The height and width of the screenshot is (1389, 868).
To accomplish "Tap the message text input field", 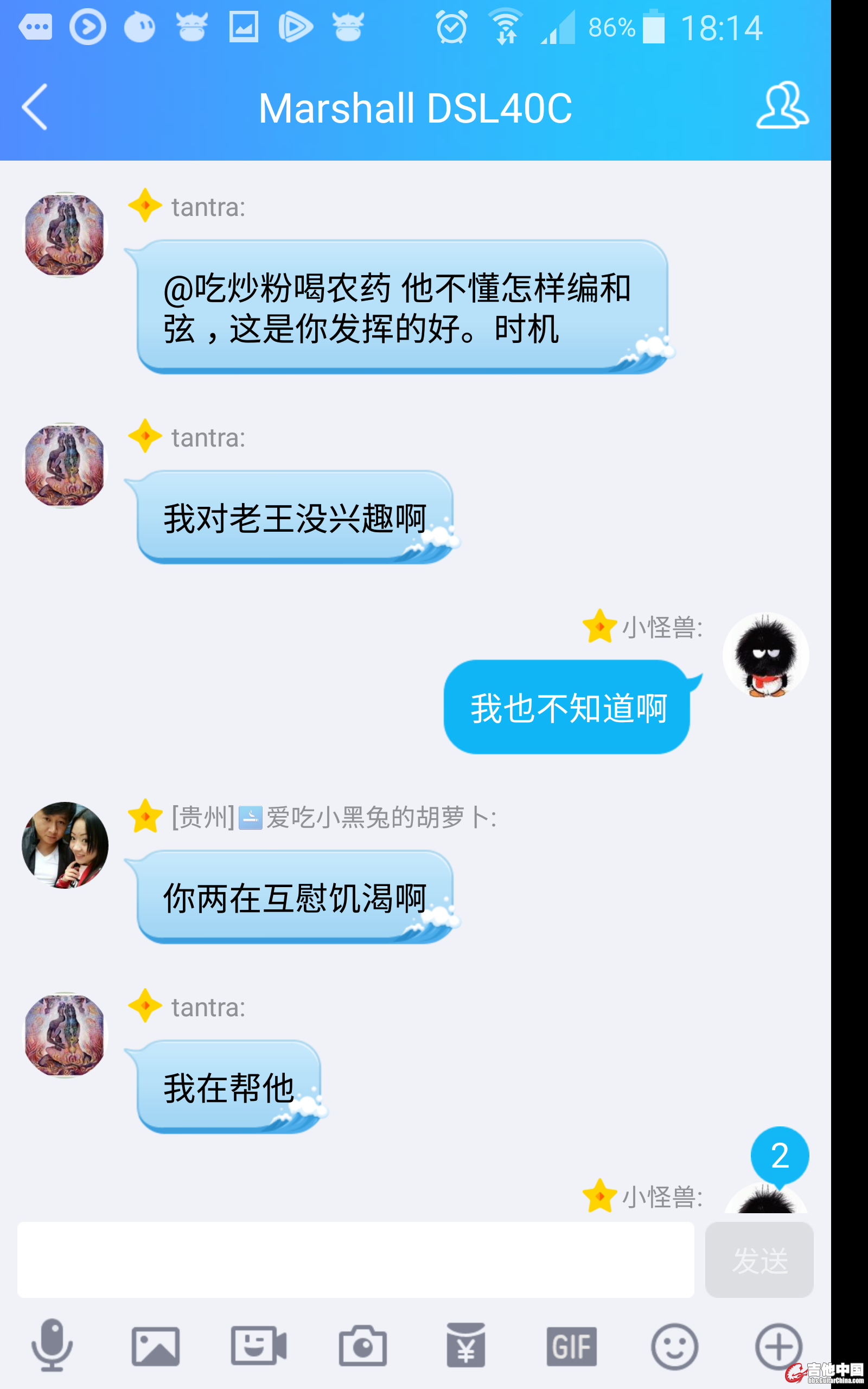I will [x=355, y=1259].
